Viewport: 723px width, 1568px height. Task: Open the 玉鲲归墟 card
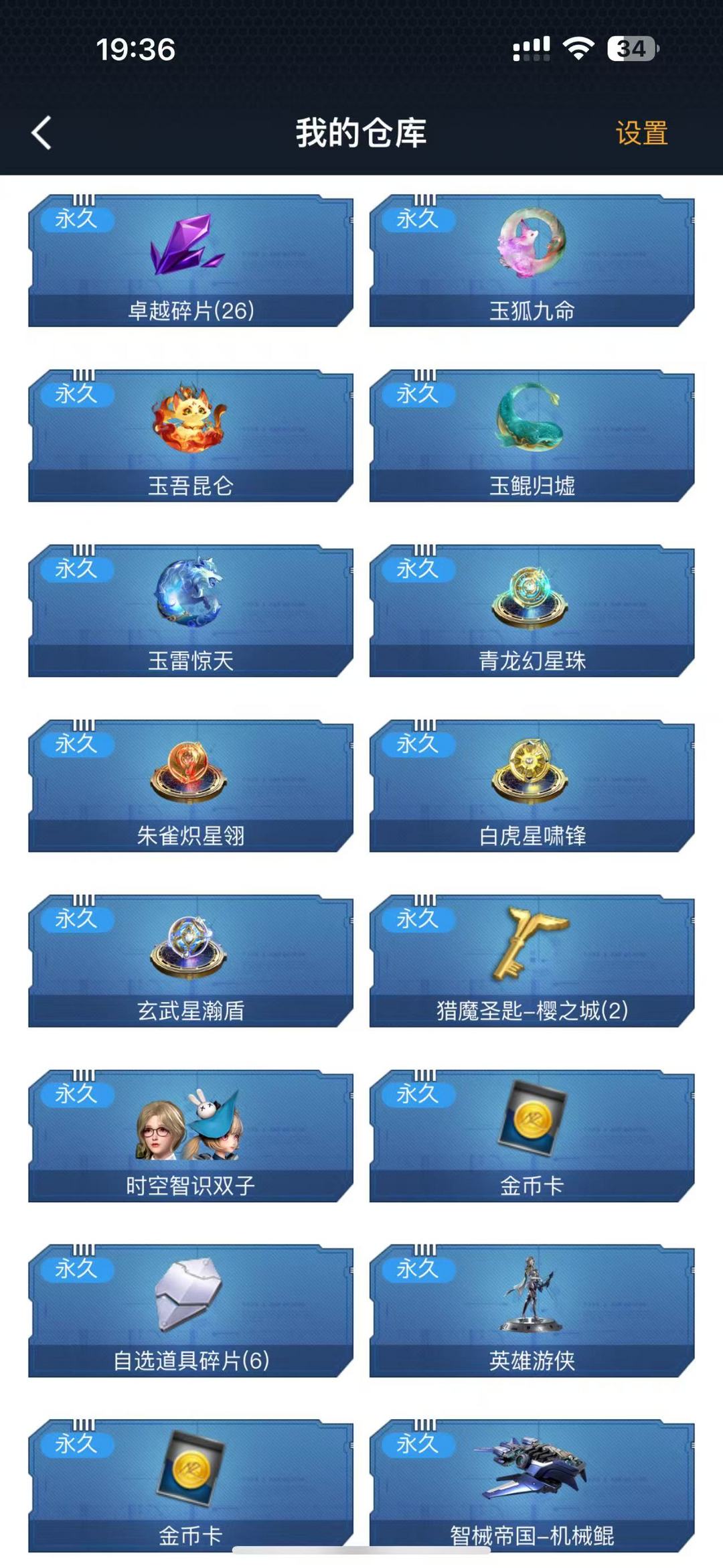(532, 436)
